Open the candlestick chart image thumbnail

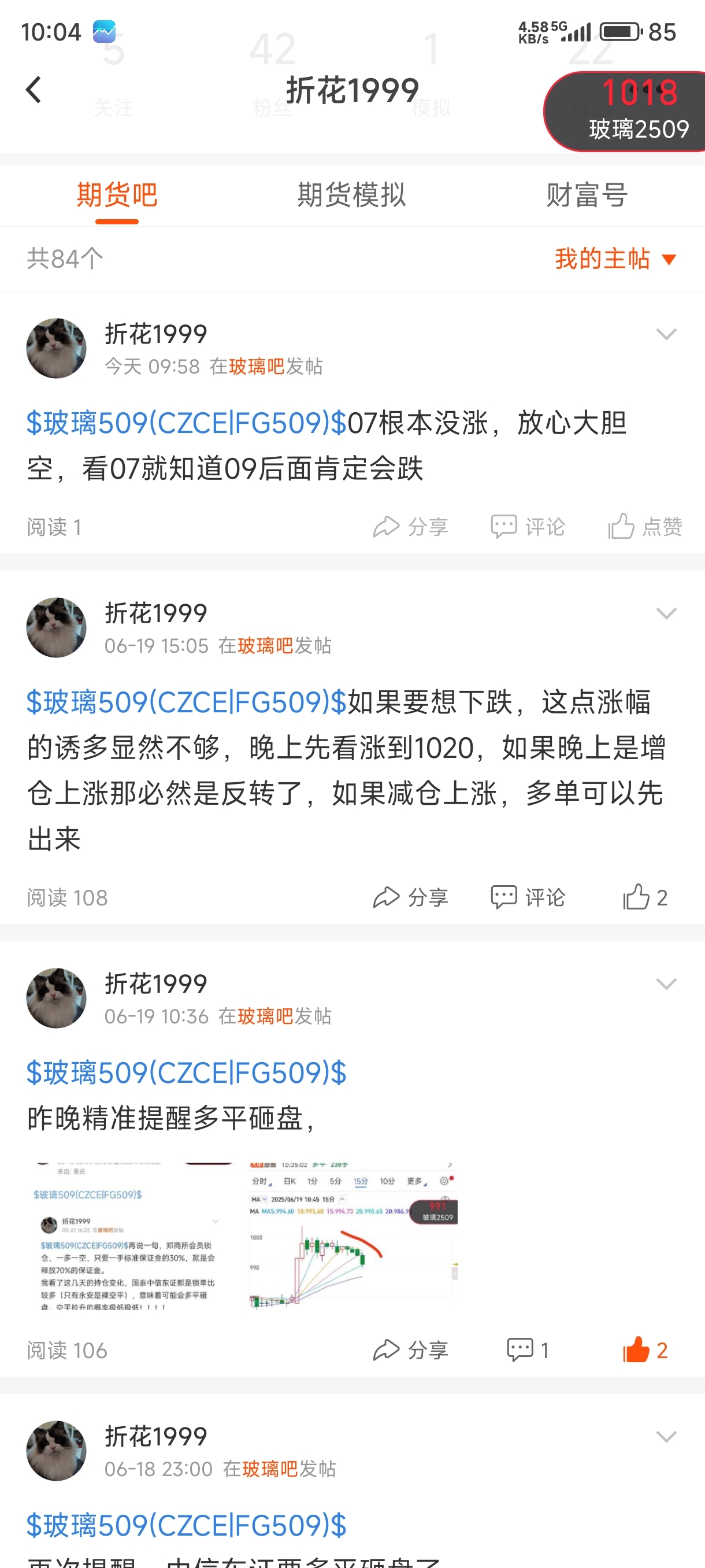[x=354, y=1236]
